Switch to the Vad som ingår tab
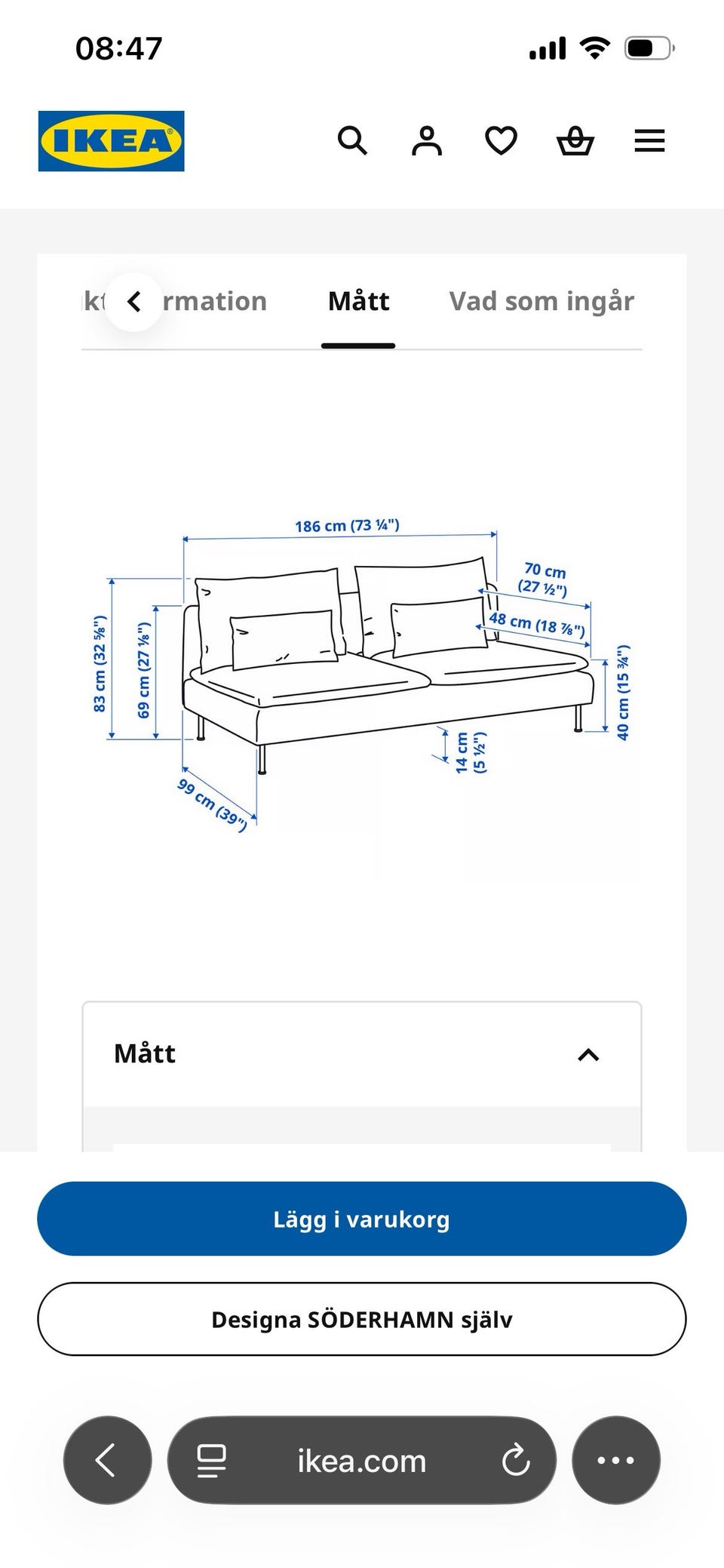 pos(541,301)
